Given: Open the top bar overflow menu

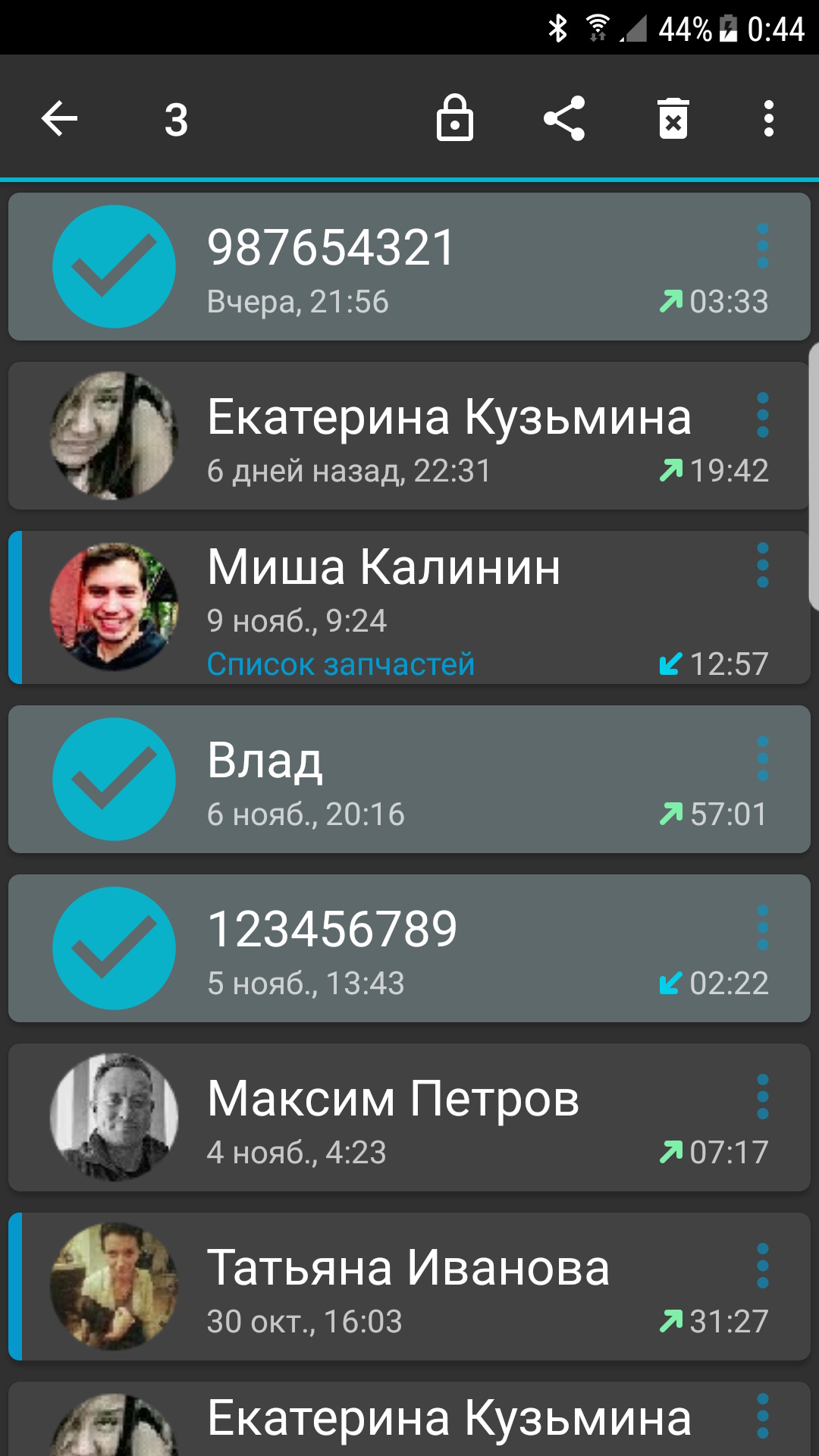Looking at the screenshot, I should (x=768, y=119).
